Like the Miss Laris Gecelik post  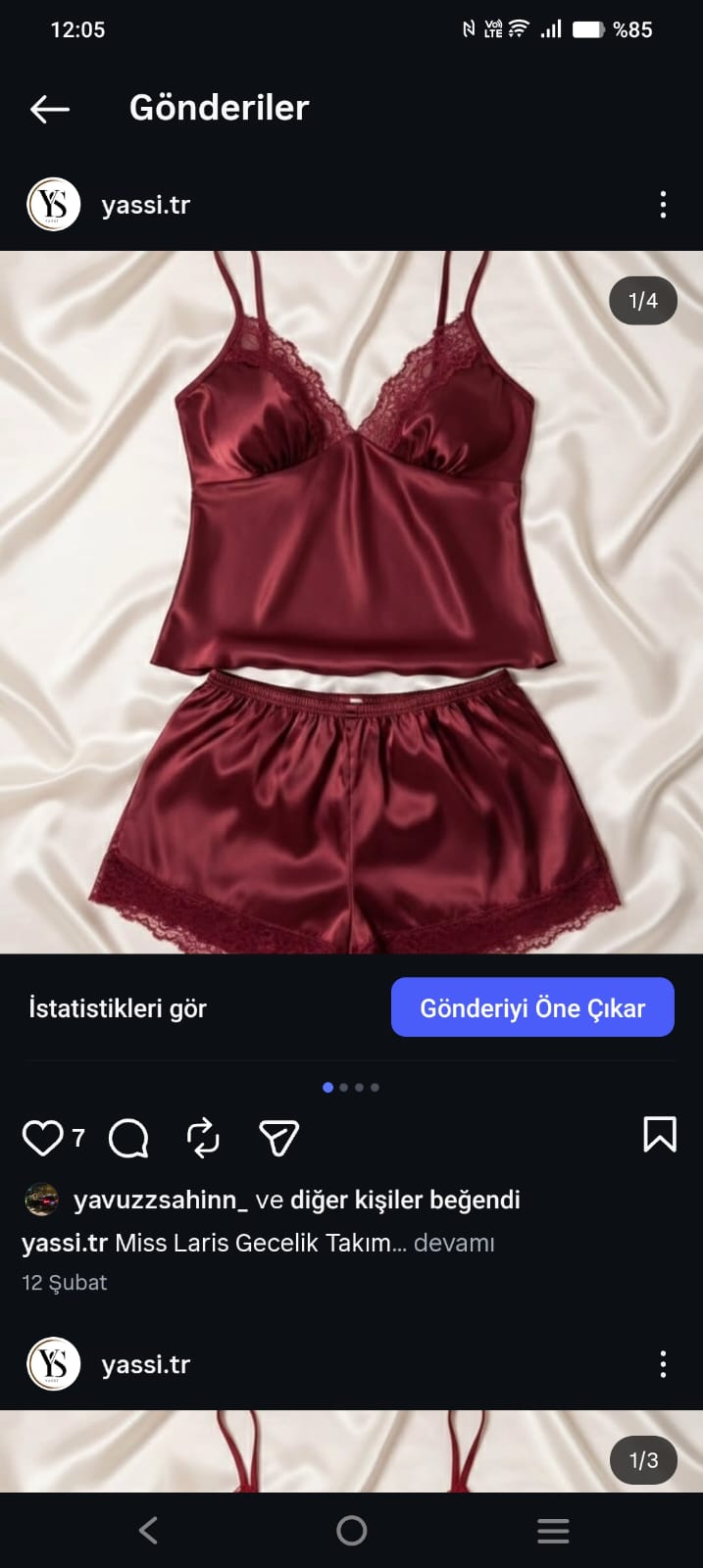click(42, 1138)
